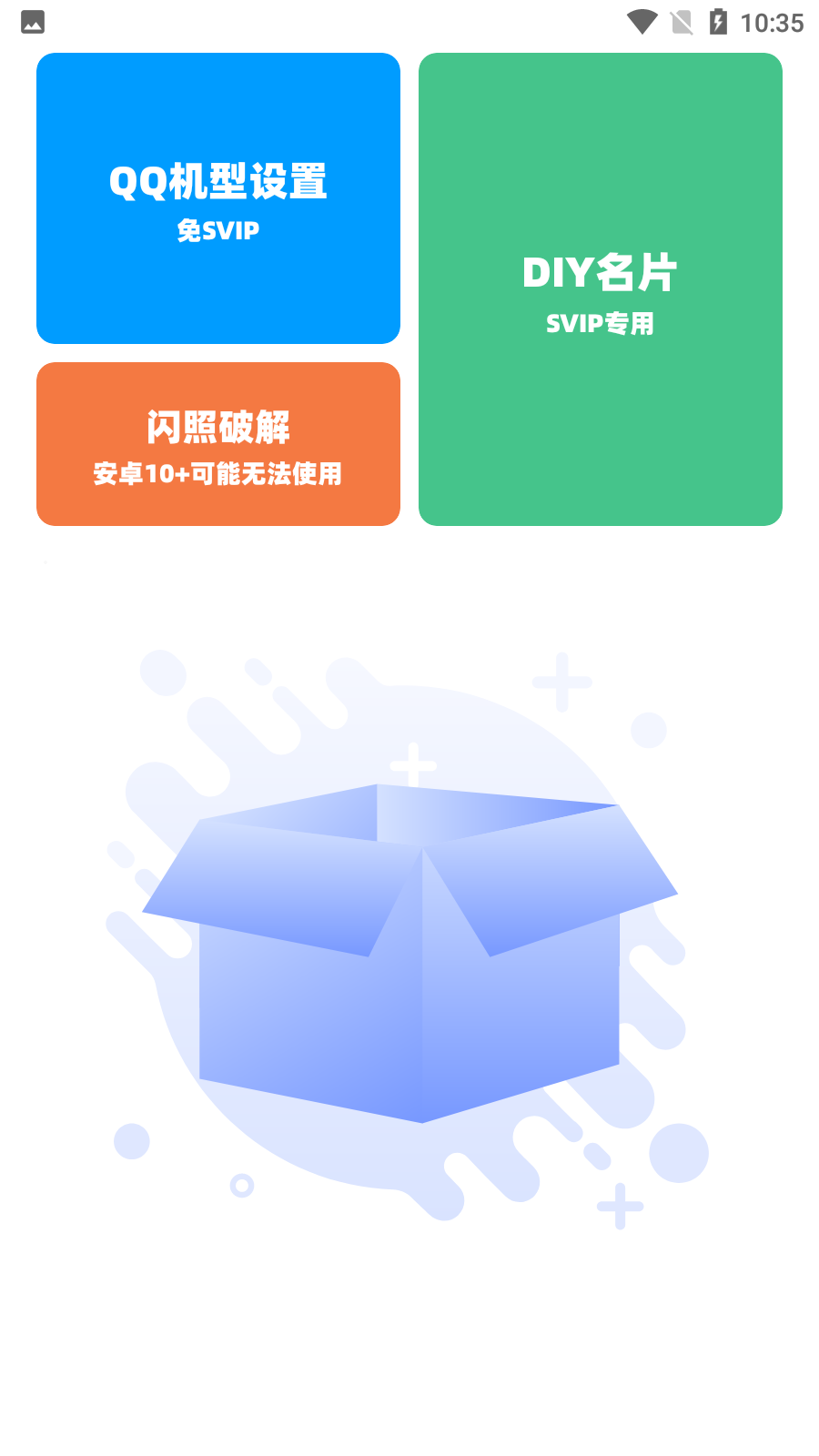Tap the 闪照破解 orange card

[x=217, y=443]
